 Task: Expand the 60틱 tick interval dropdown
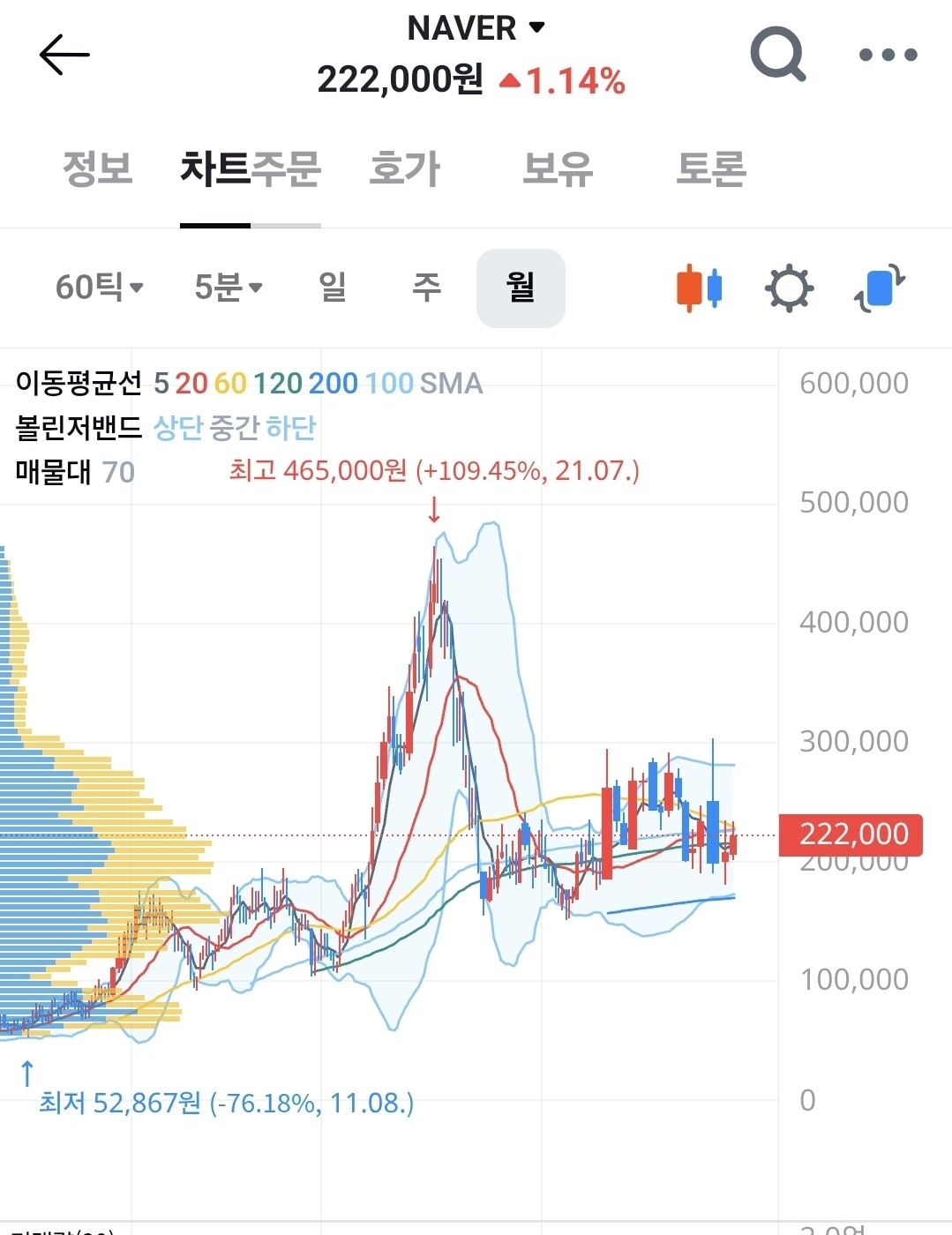[99, 288]
